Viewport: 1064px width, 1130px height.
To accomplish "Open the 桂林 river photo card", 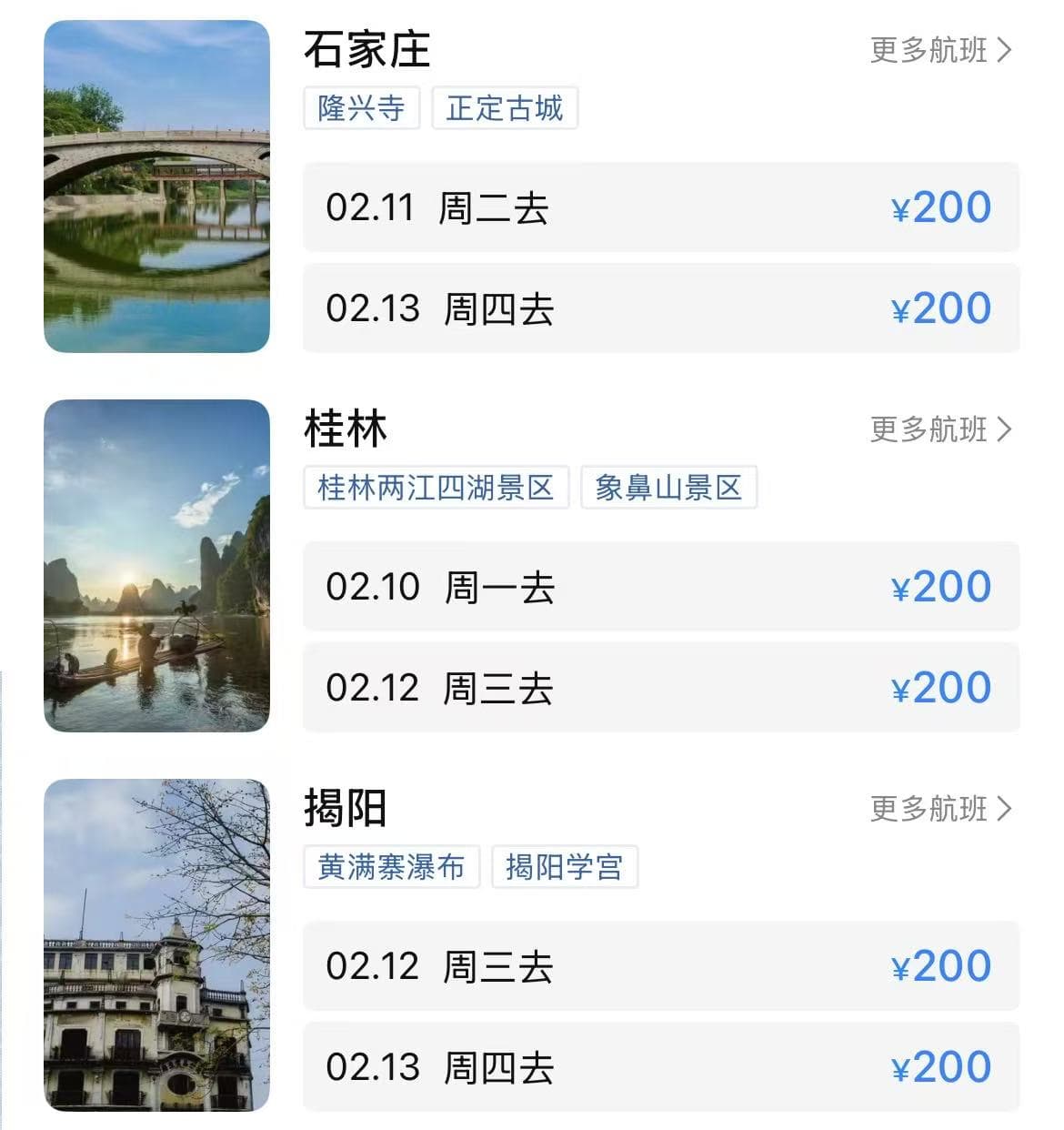I will [x=156, y=565].
